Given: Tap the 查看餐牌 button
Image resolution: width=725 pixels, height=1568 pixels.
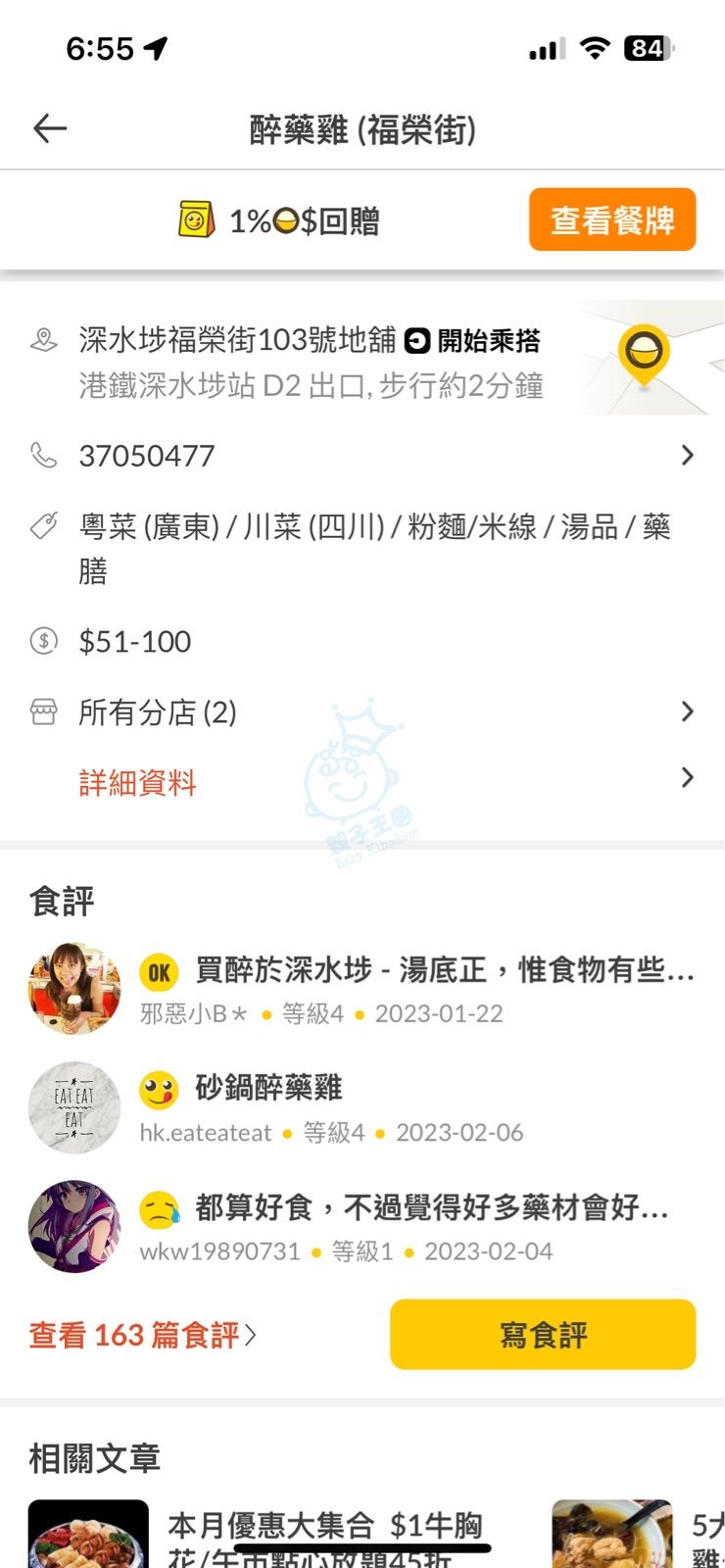Looking at the screenshot, I should (x=612, y=220).
